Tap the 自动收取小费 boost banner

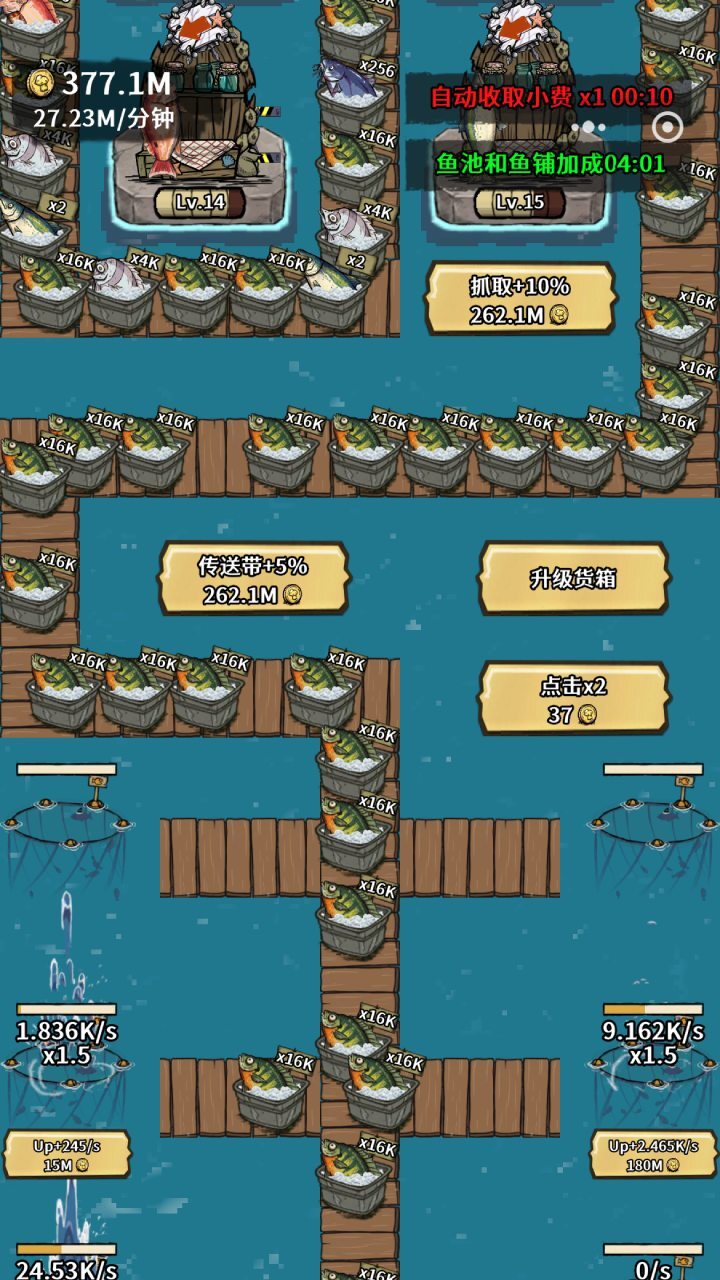[x=551, y=97]
